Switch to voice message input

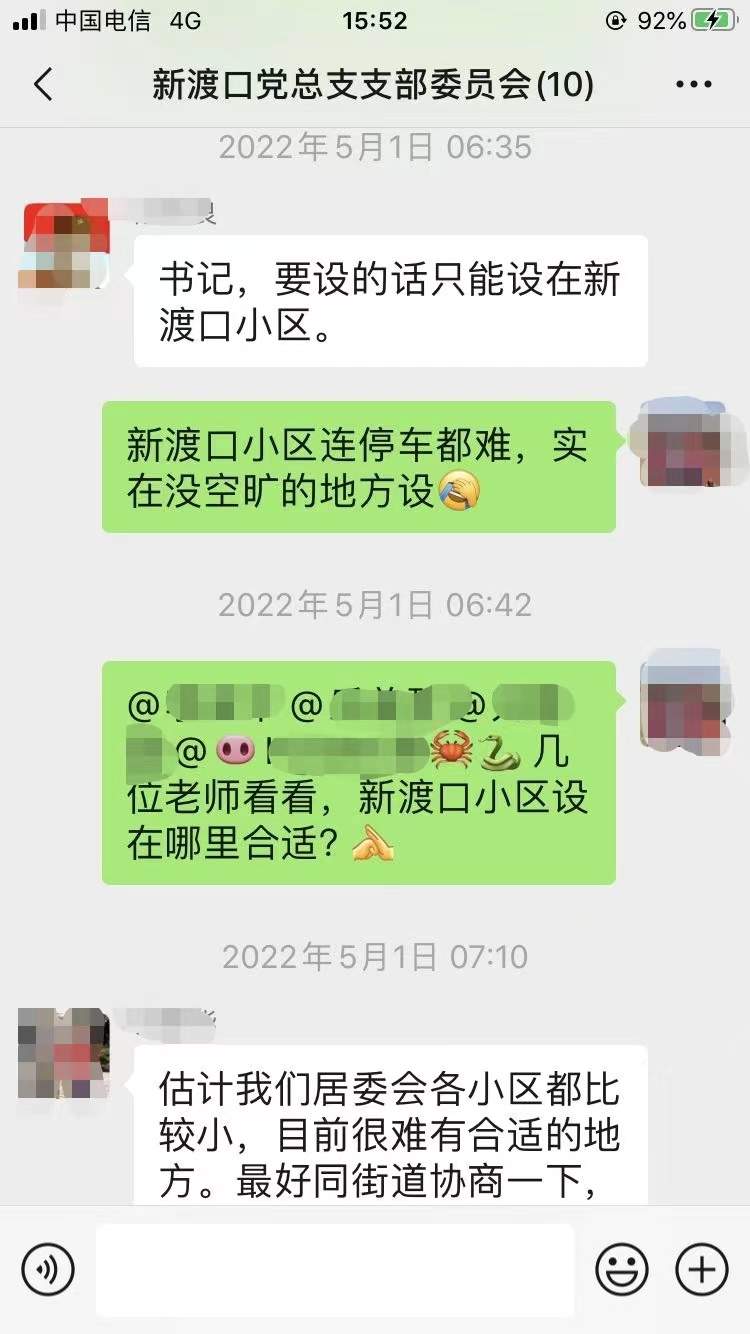pyautogui.click(x=48, y=1269)
